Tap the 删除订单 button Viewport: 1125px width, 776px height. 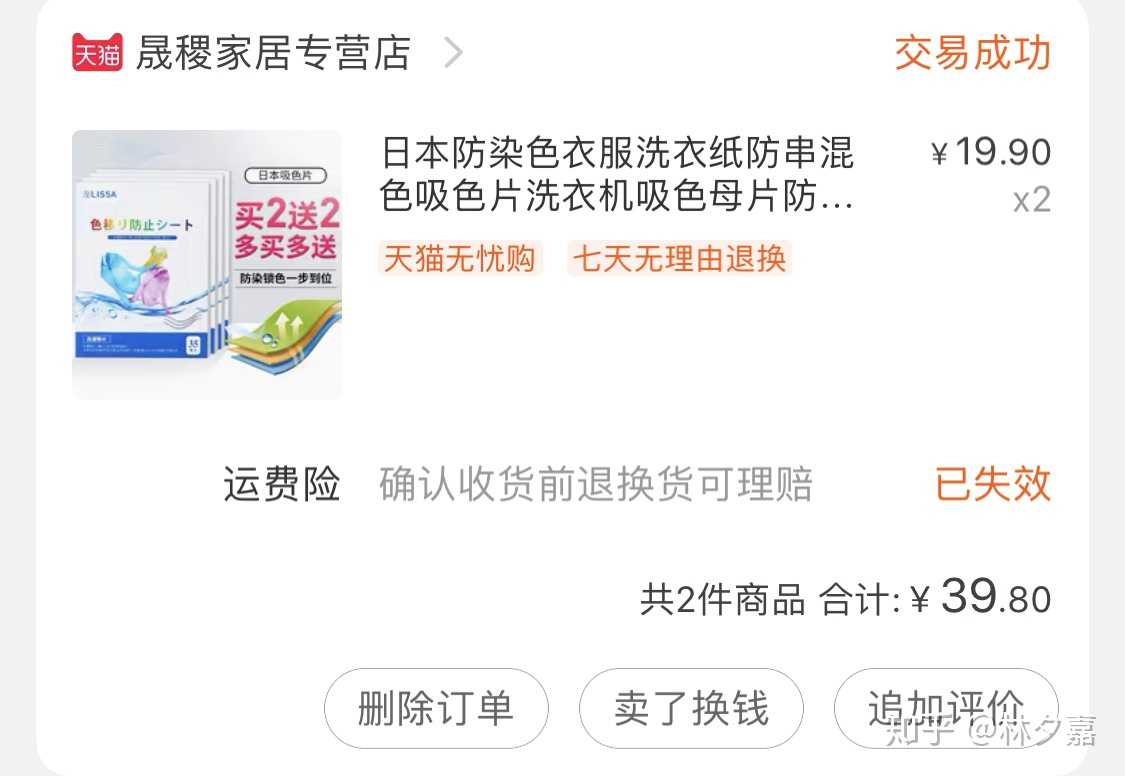[436, 708]
